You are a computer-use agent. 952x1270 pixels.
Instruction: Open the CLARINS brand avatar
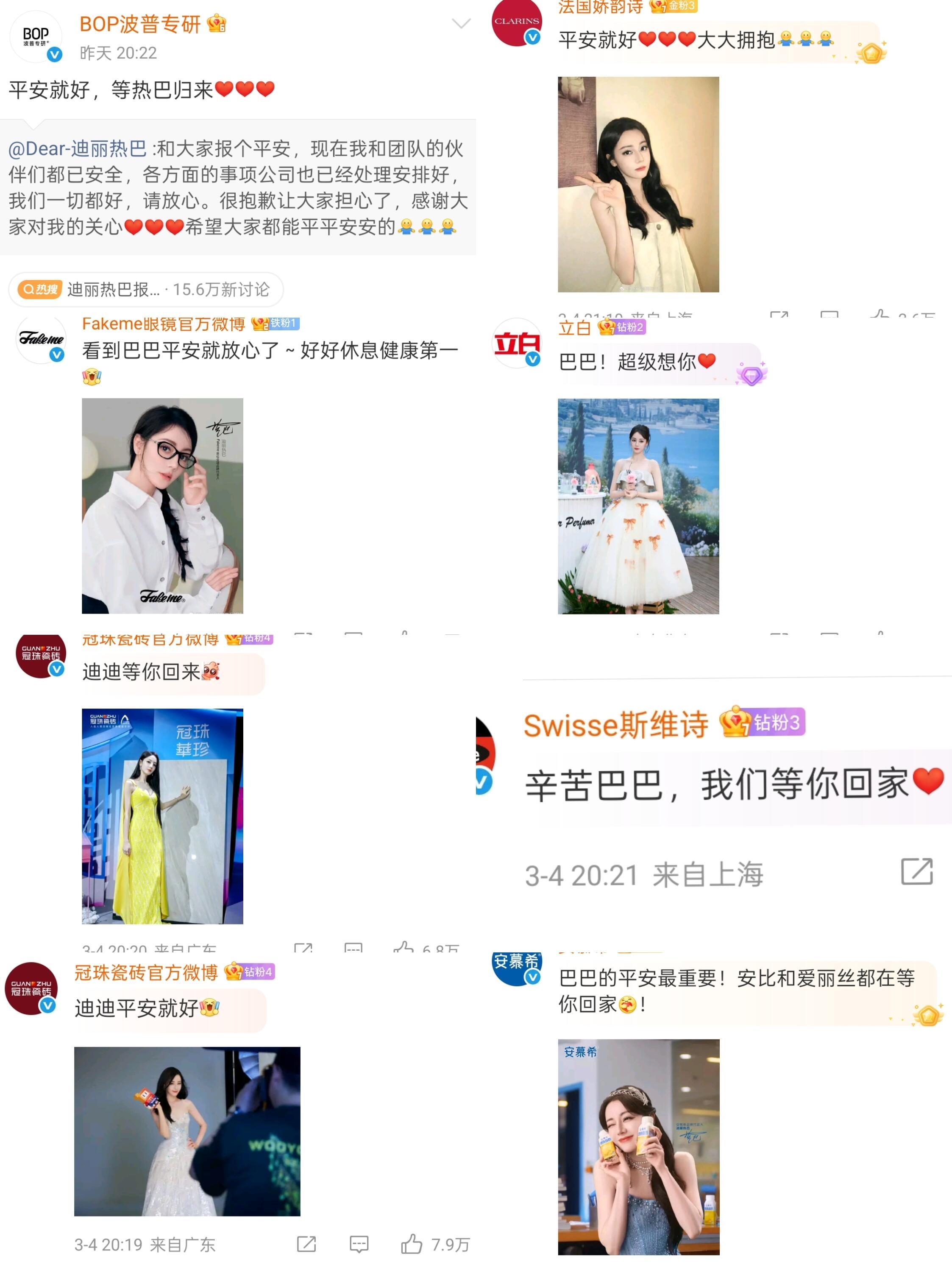click(516, 23)
